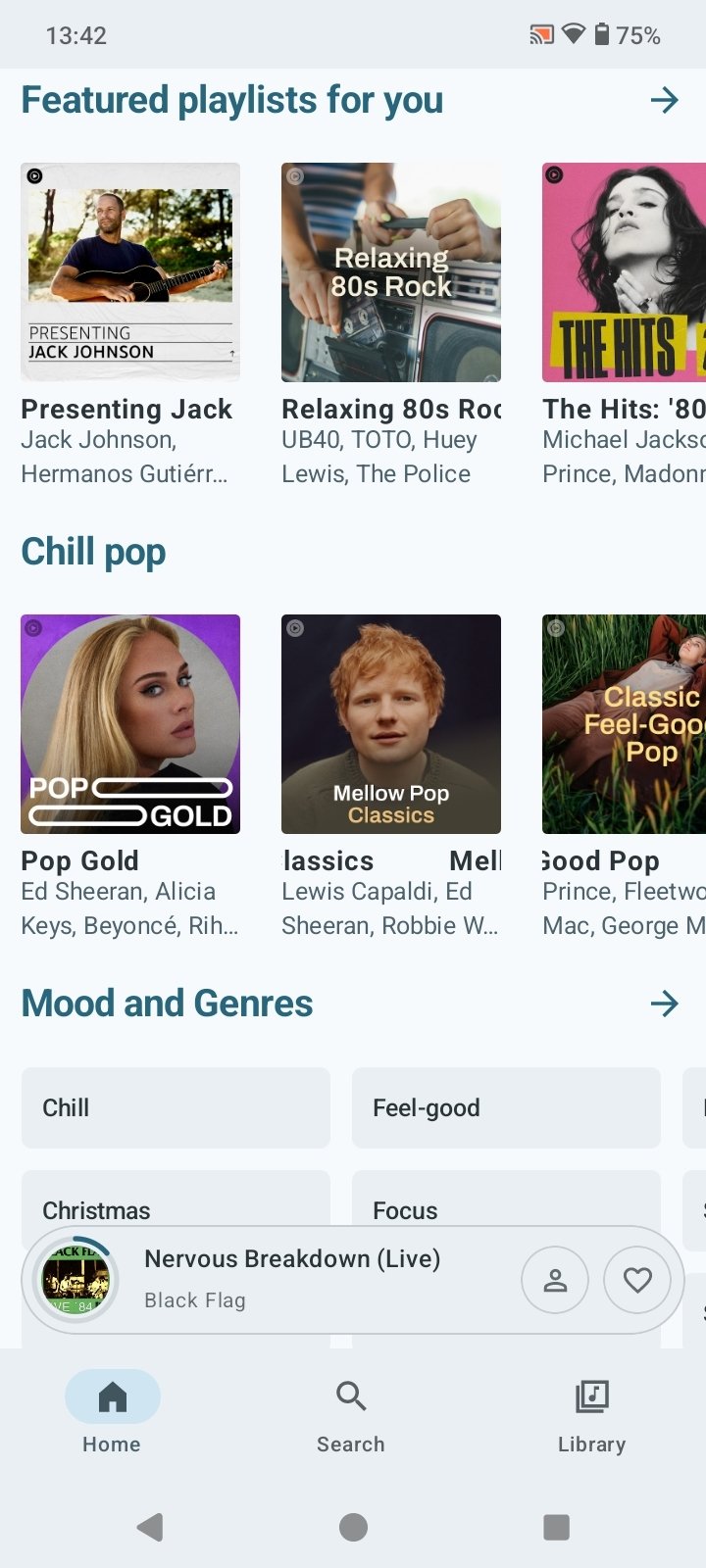Select the Feel-good mood chip
This screenshot has width=706, height=1568.
pyautogui.click(x=506, y=1107)
